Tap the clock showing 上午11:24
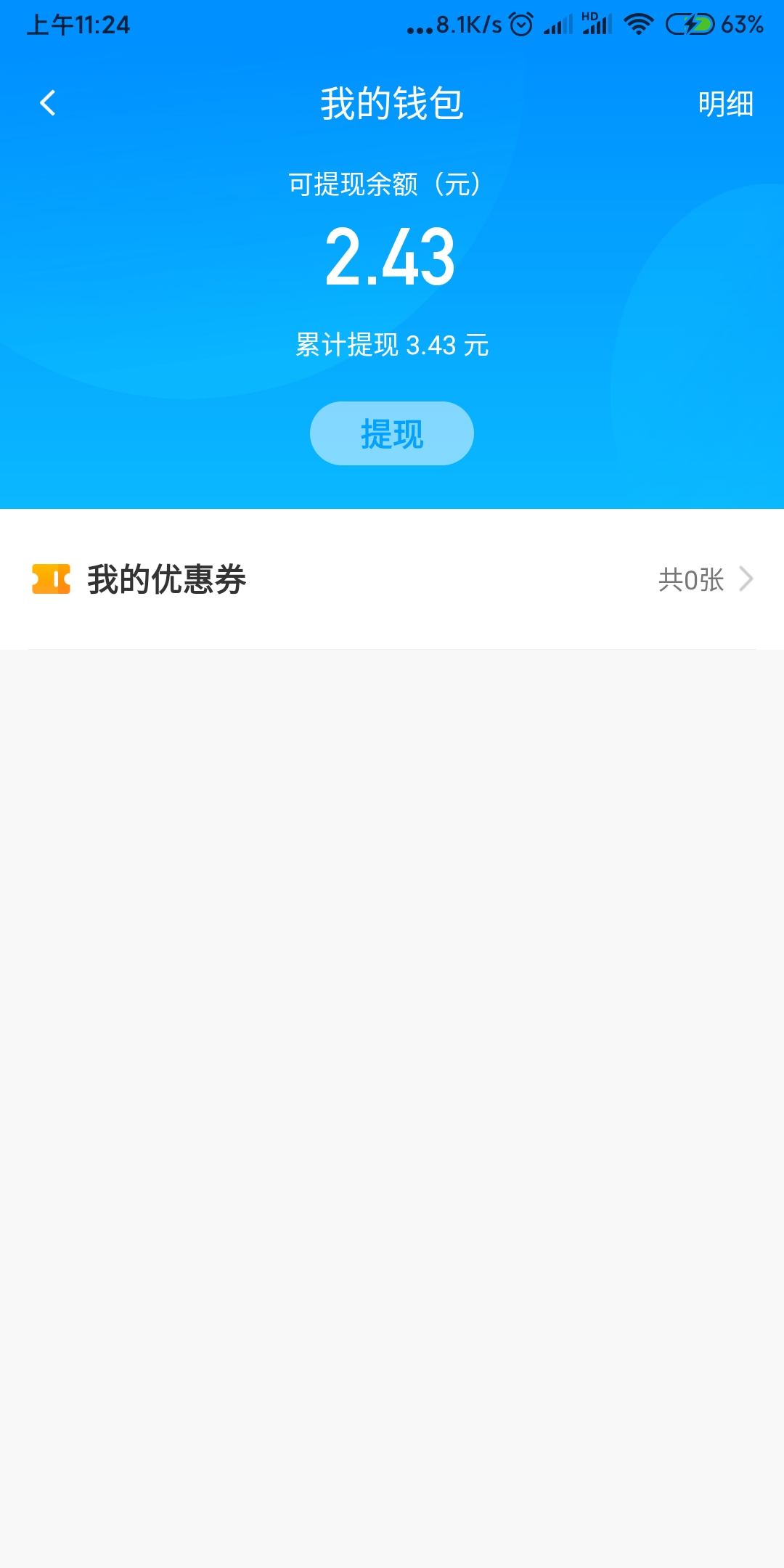This screenshot has height=1568, width=784. 78,23
